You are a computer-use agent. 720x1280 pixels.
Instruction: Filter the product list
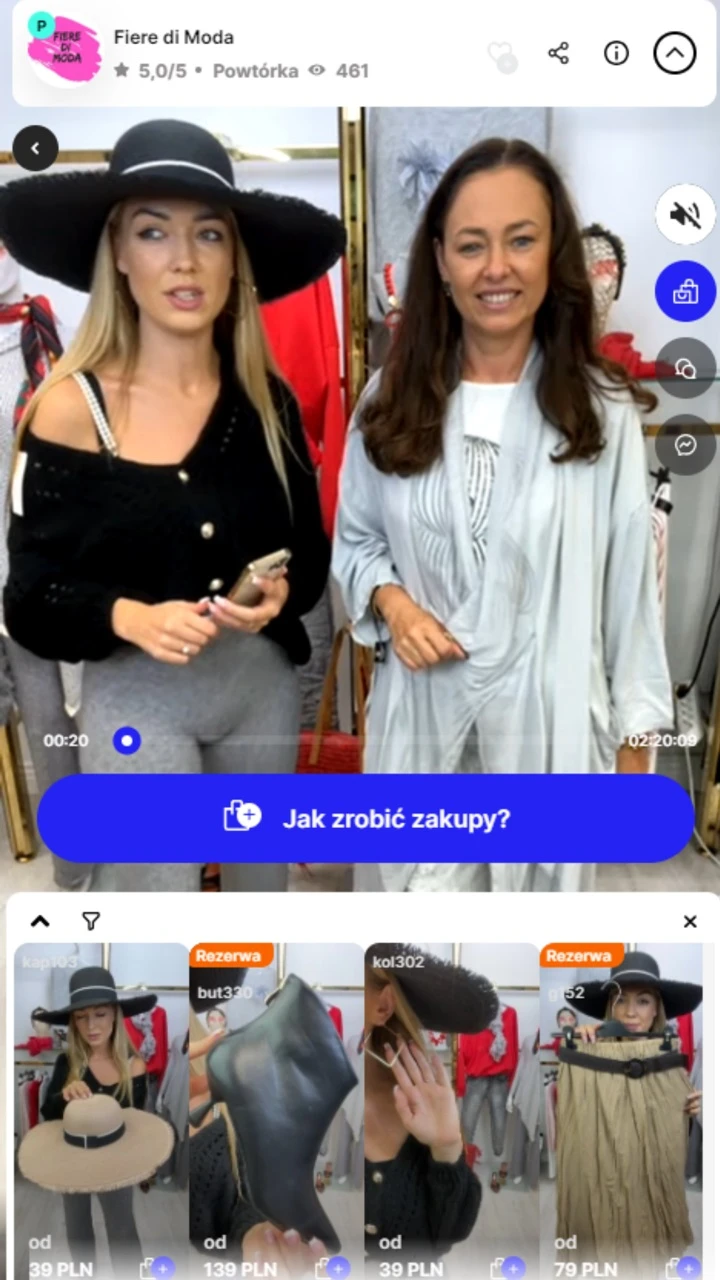tap(91, 921)
